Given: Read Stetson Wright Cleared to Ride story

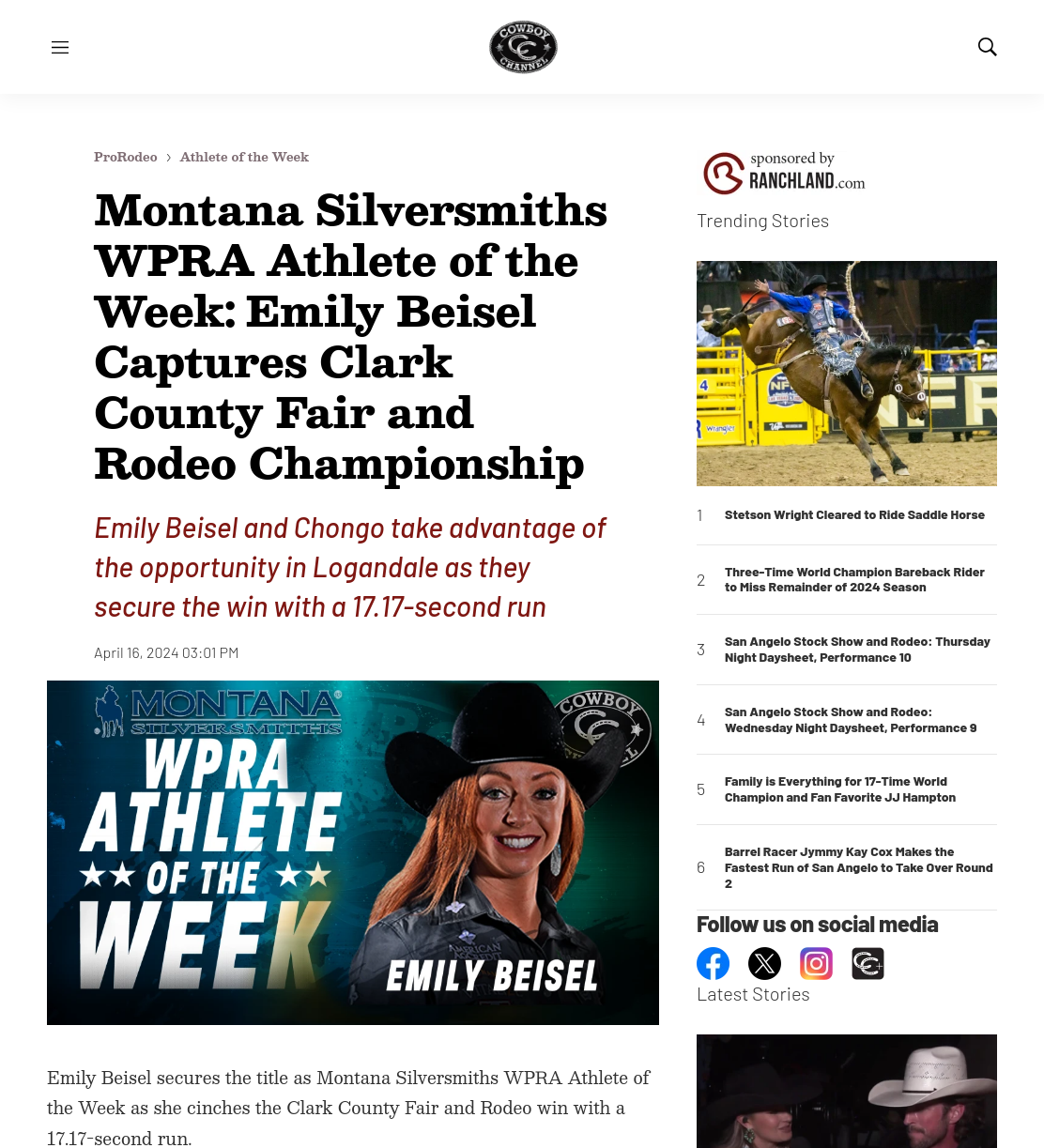Looking at the screenshot, I should 854,515.
